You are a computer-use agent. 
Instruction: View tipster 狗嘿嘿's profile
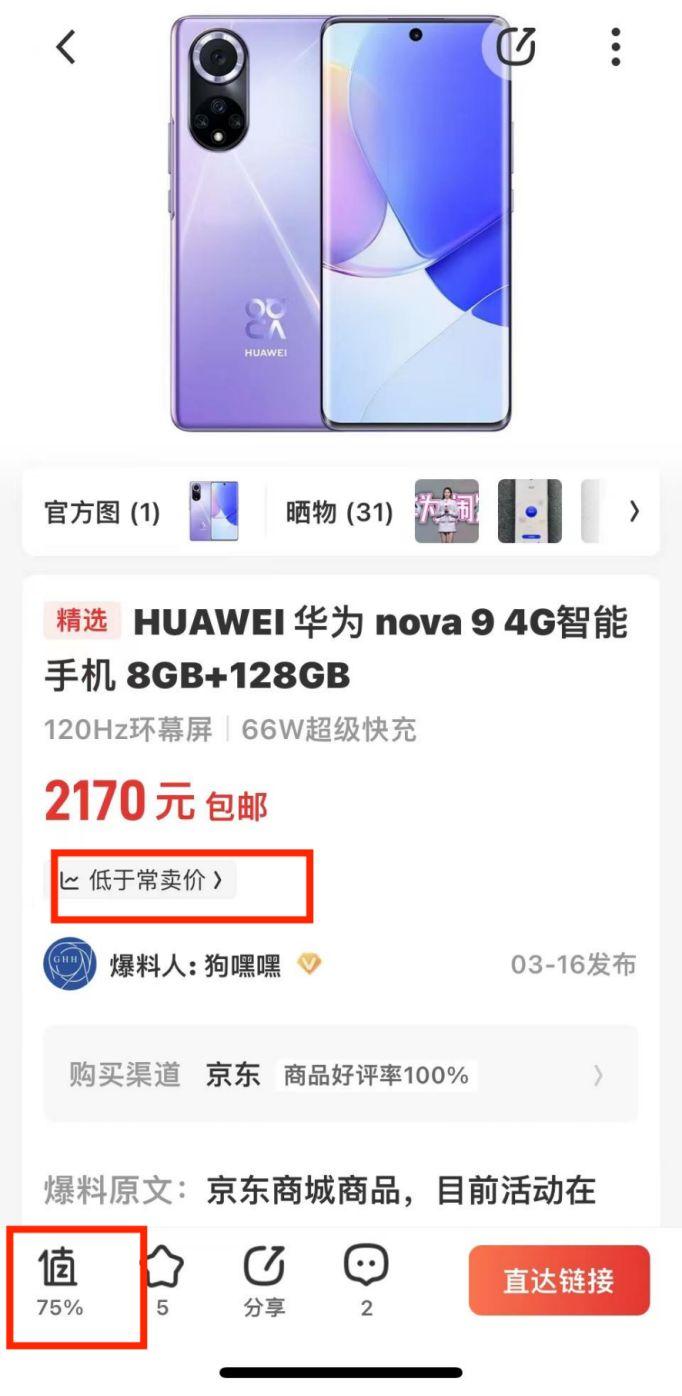(195, 965)
